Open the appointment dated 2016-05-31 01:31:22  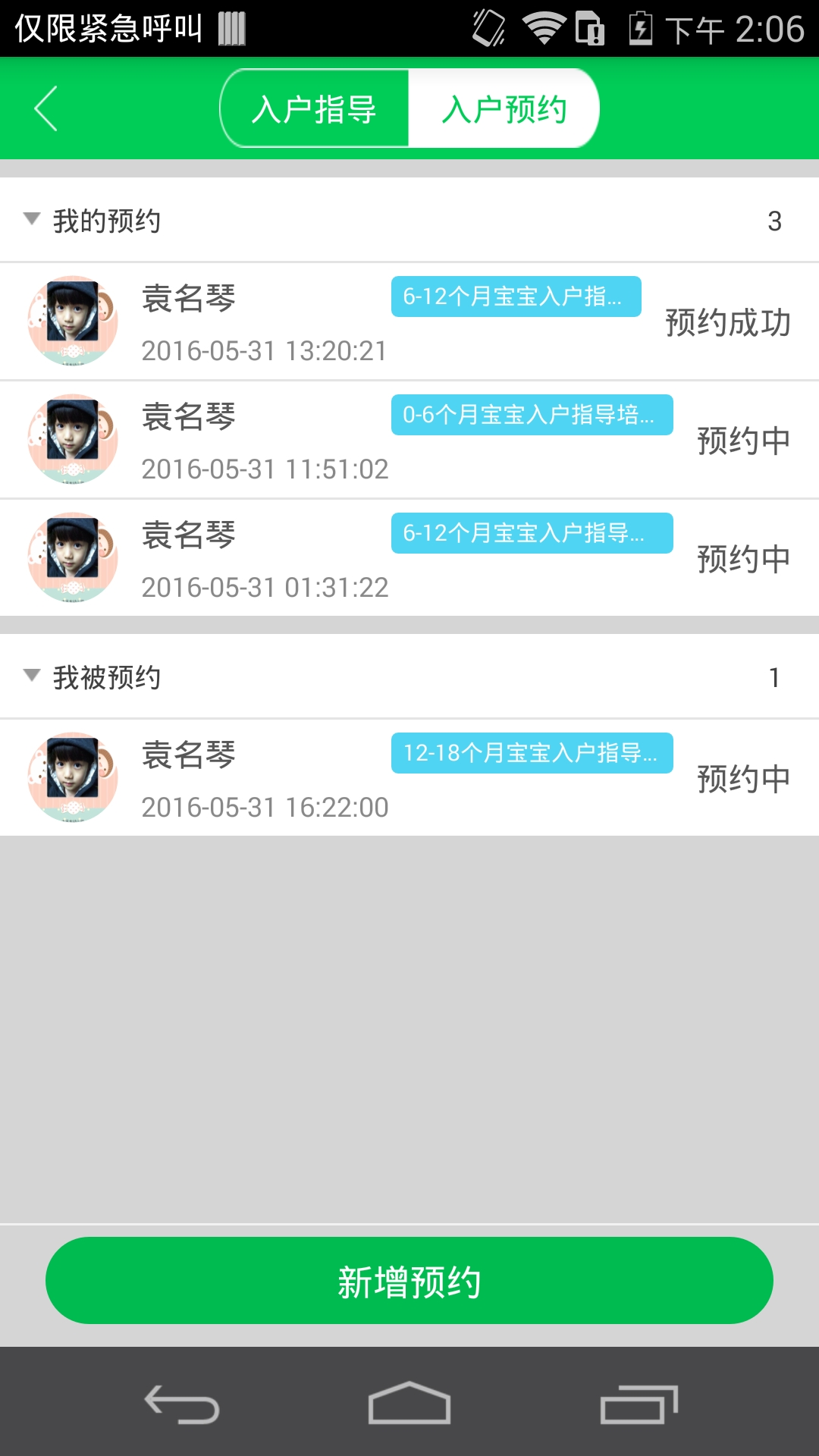tap(409, 558)
